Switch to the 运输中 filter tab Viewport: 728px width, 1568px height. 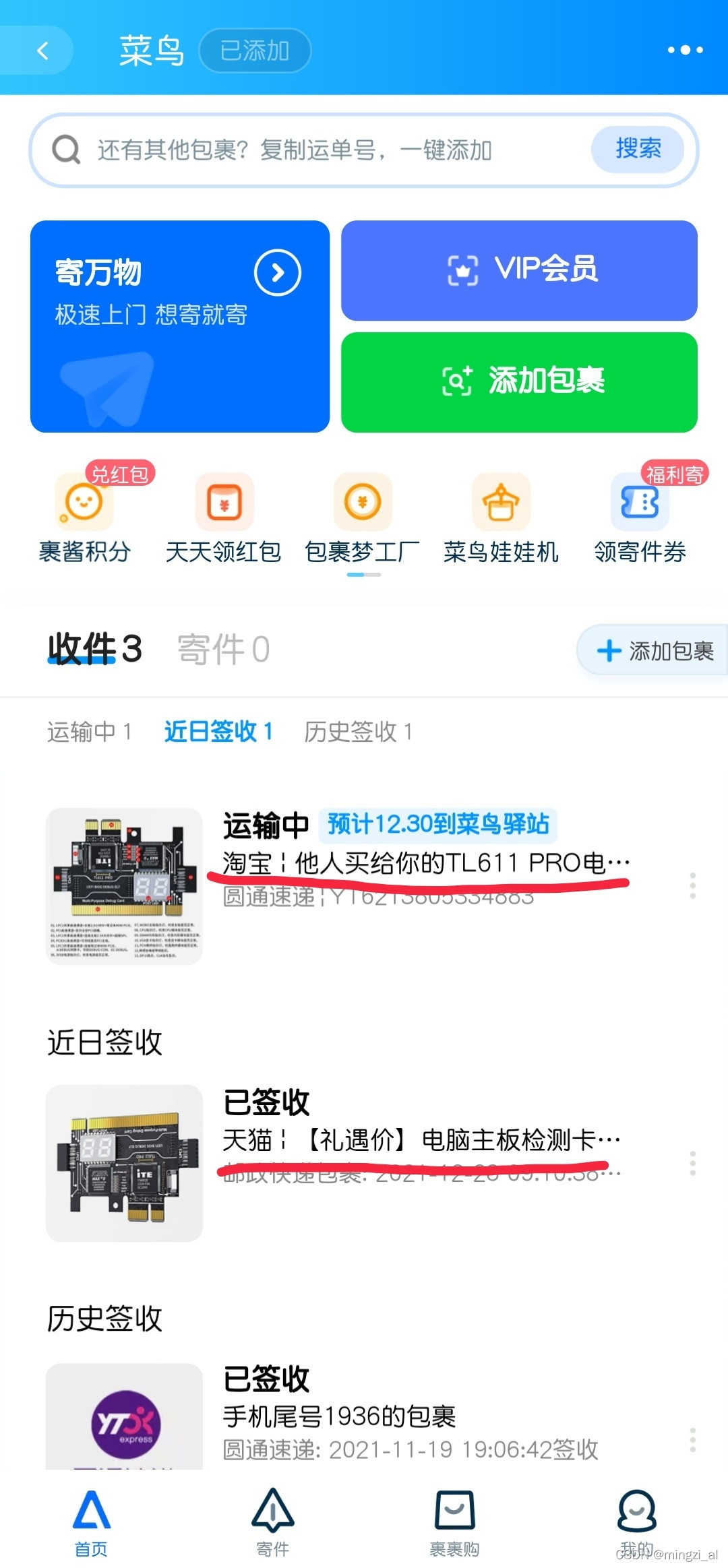(x=90, y=732)
